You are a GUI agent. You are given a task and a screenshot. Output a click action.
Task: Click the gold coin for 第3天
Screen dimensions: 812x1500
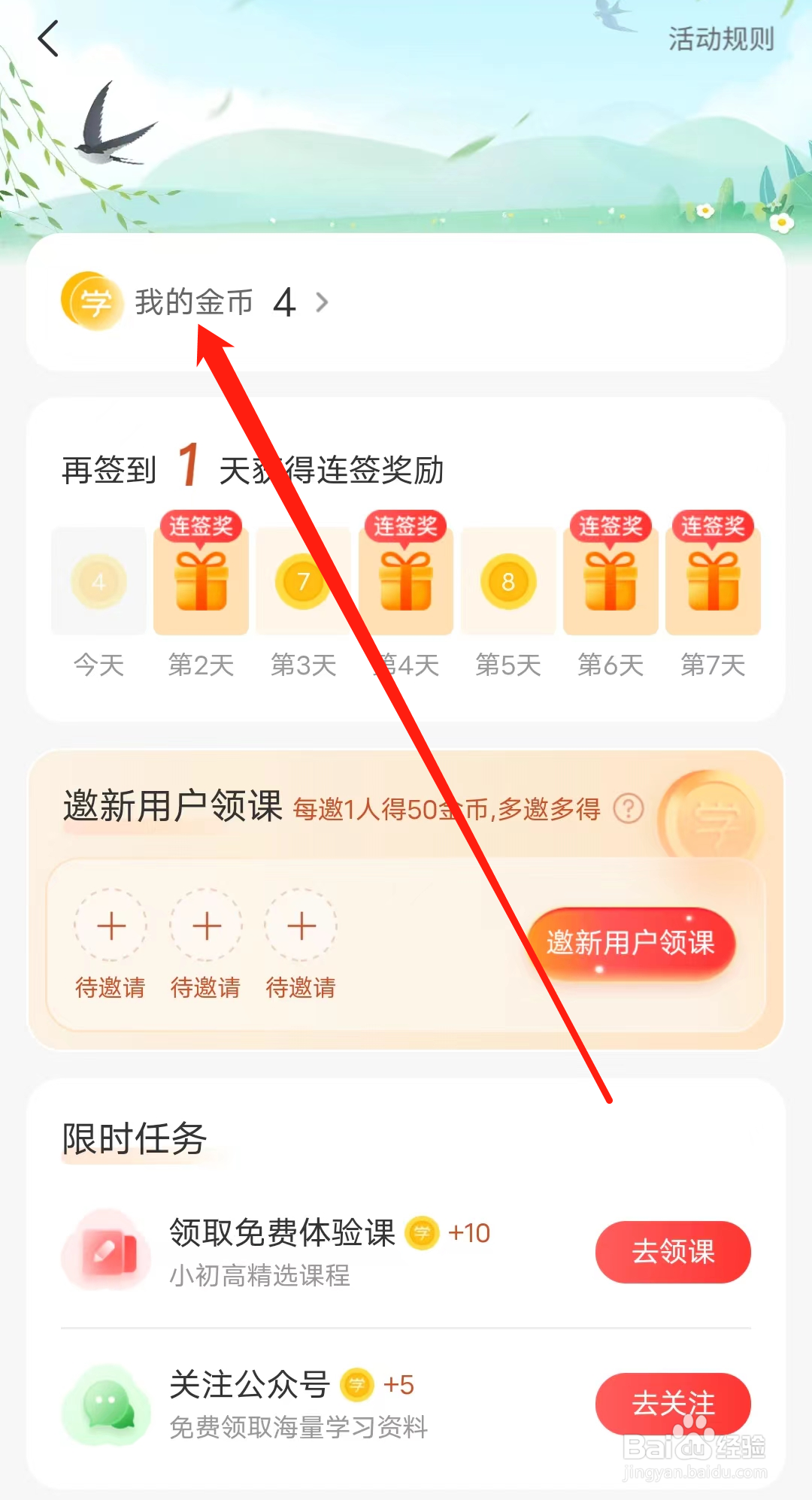pos(303,581)
